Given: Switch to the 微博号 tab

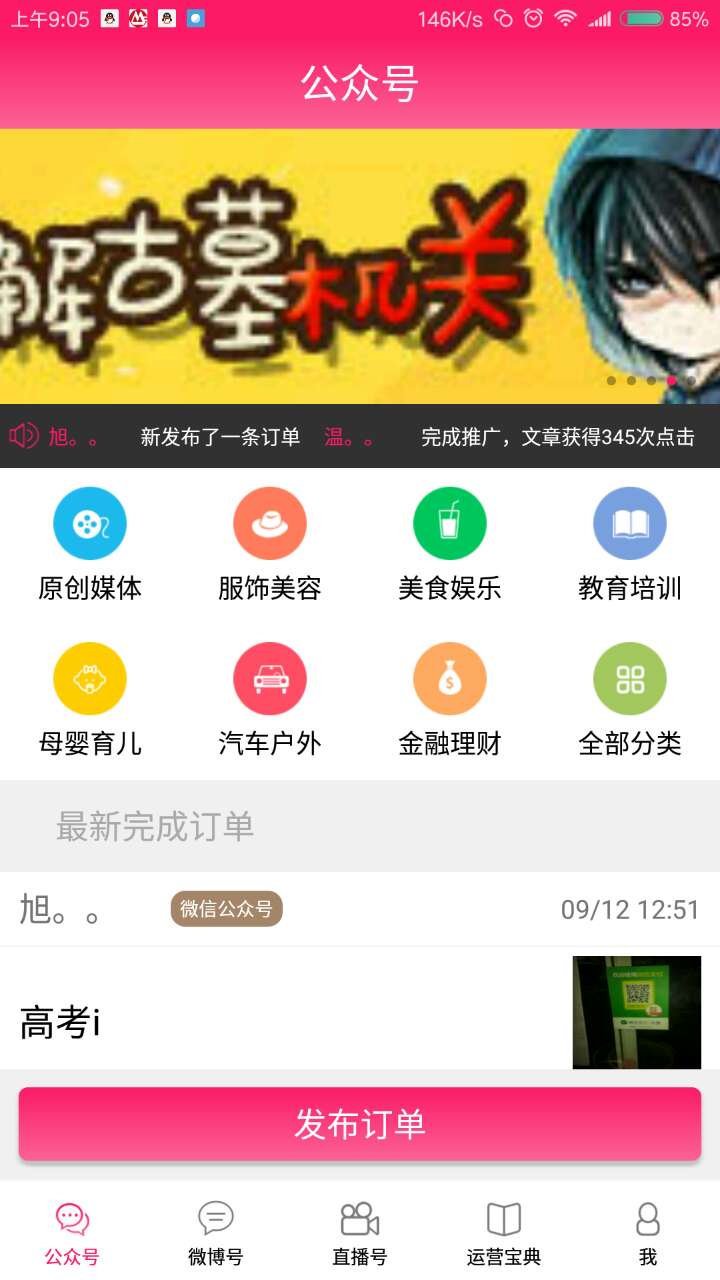Looking at the screenshot, I should tap(215, 1230).
